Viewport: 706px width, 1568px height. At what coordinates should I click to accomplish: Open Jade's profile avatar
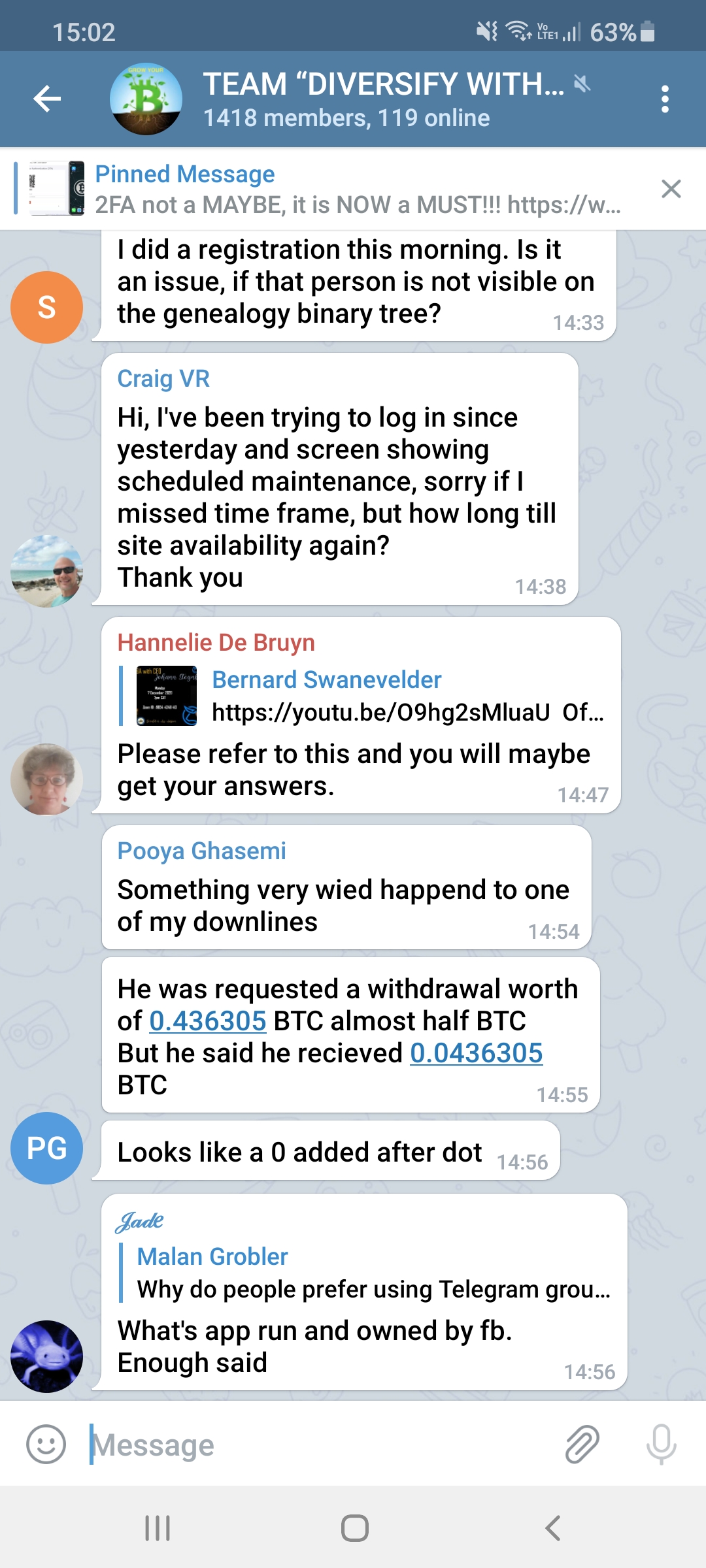(46, 1356)
